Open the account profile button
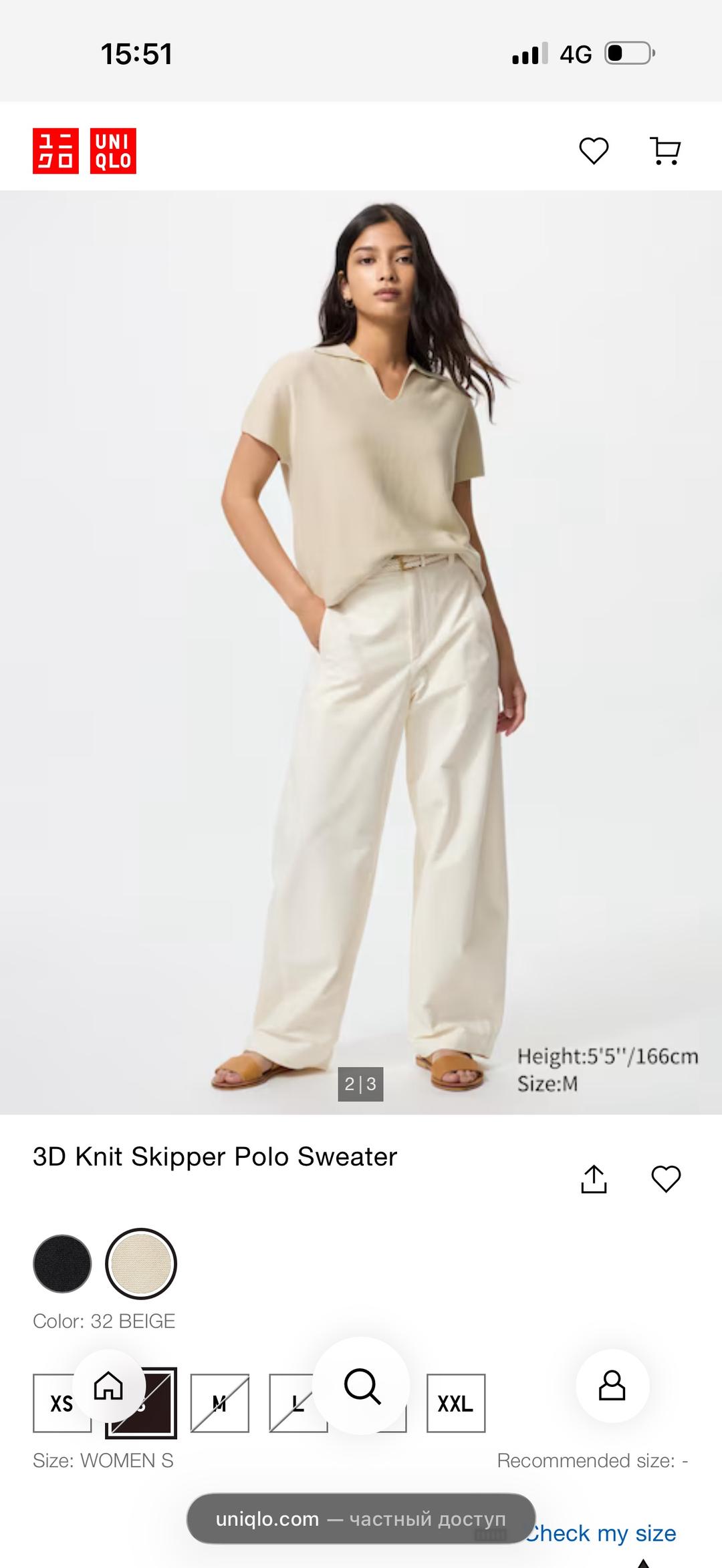This screenshot has width=722, height=1568. click(x=612, y=1386)
